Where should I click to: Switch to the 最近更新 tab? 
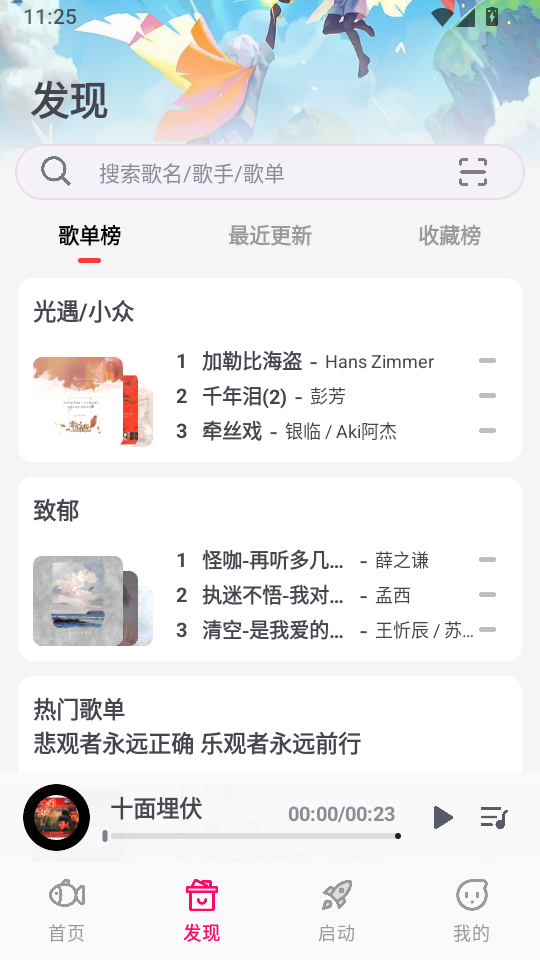[270, 236]
